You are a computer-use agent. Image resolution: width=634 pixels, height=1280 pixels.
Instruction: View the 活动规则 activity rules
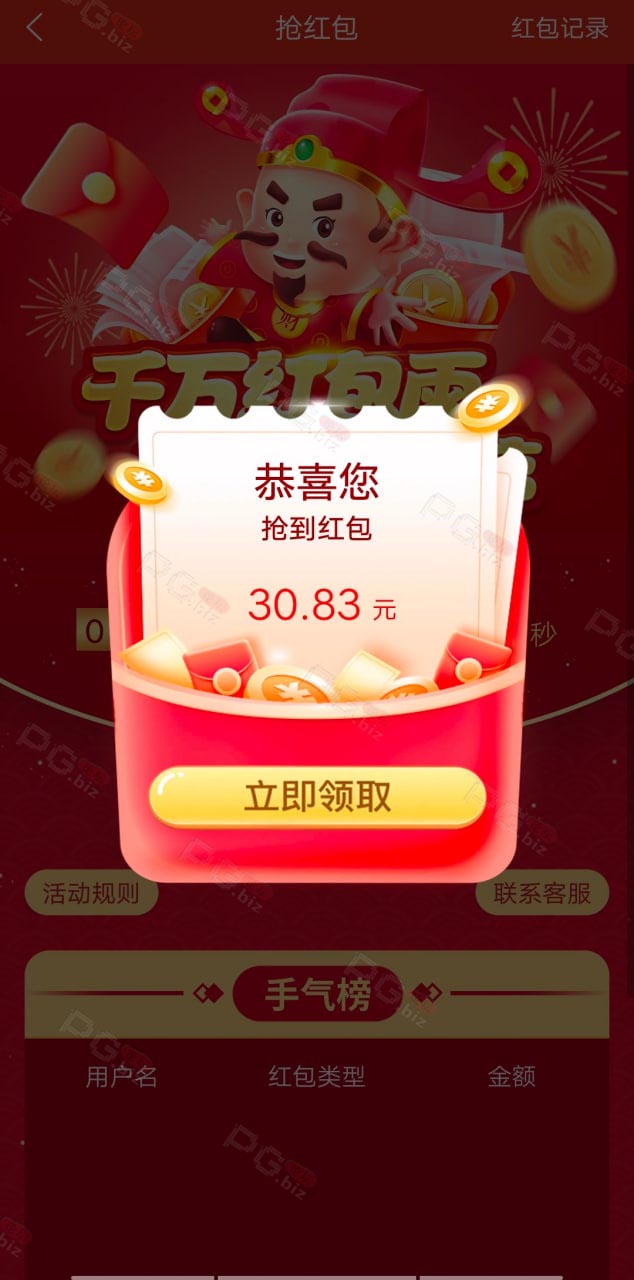[x=91, y=893]
